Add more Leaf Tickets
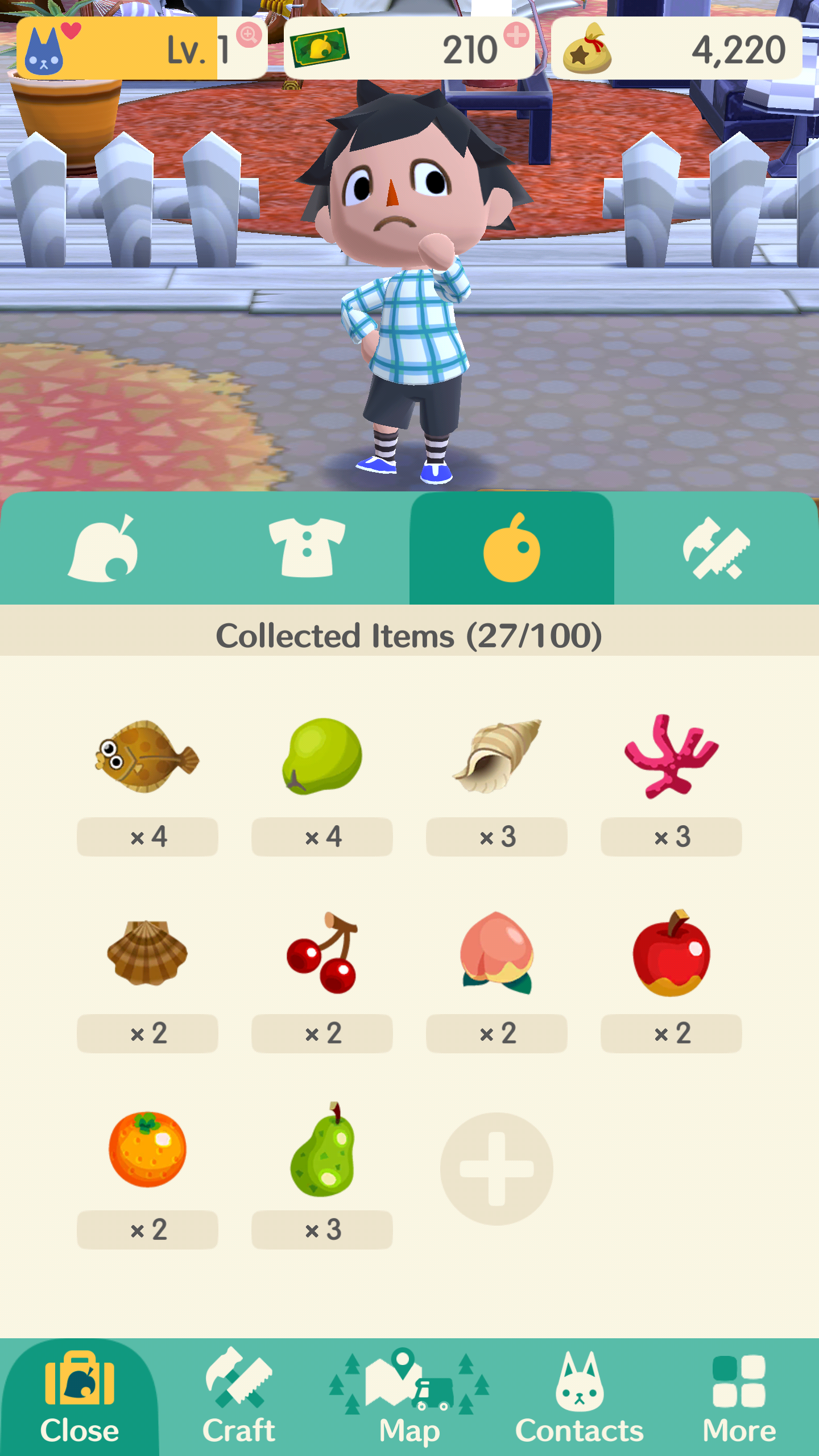 coord(516,35)
